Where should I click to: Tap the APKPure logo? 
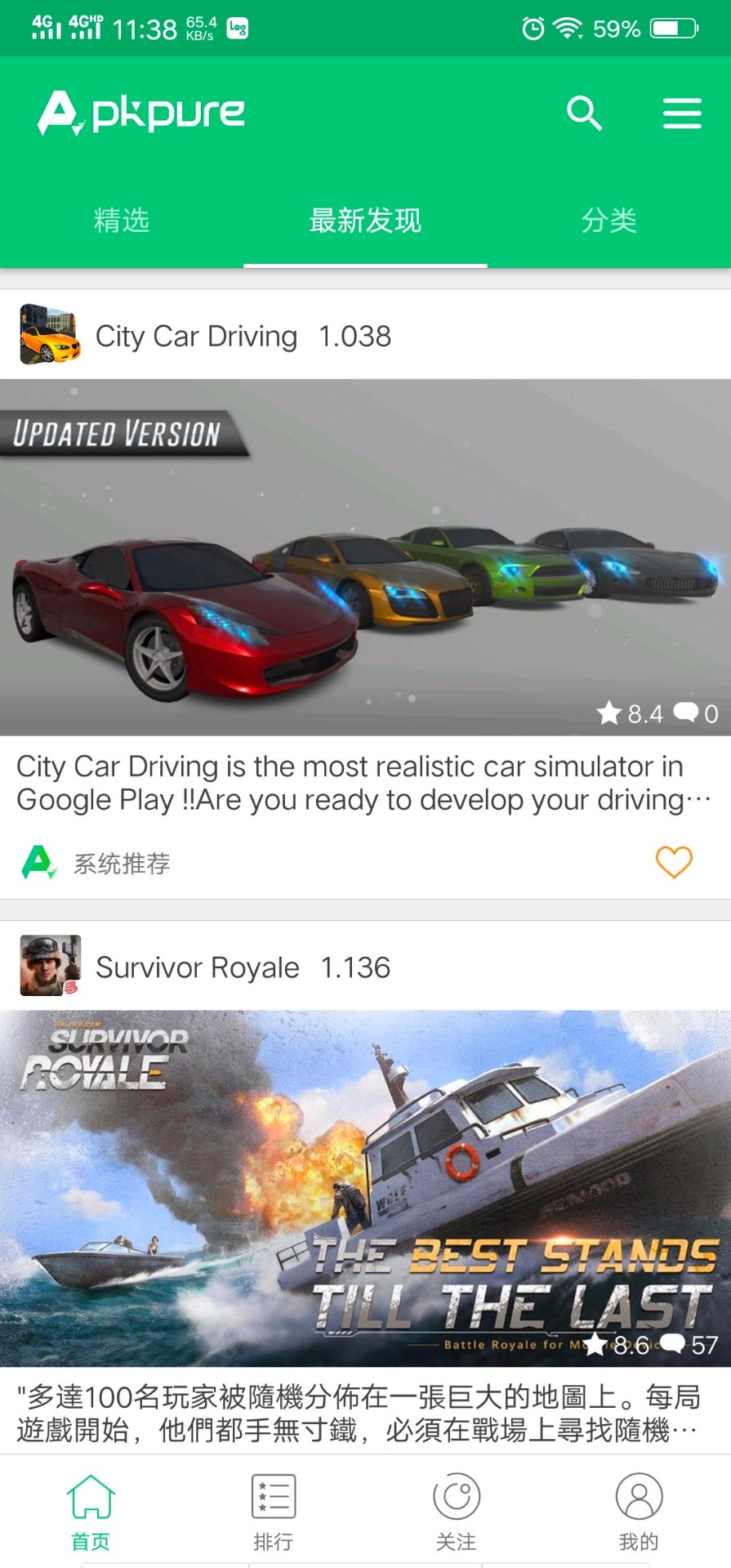[x=140, y=114]
